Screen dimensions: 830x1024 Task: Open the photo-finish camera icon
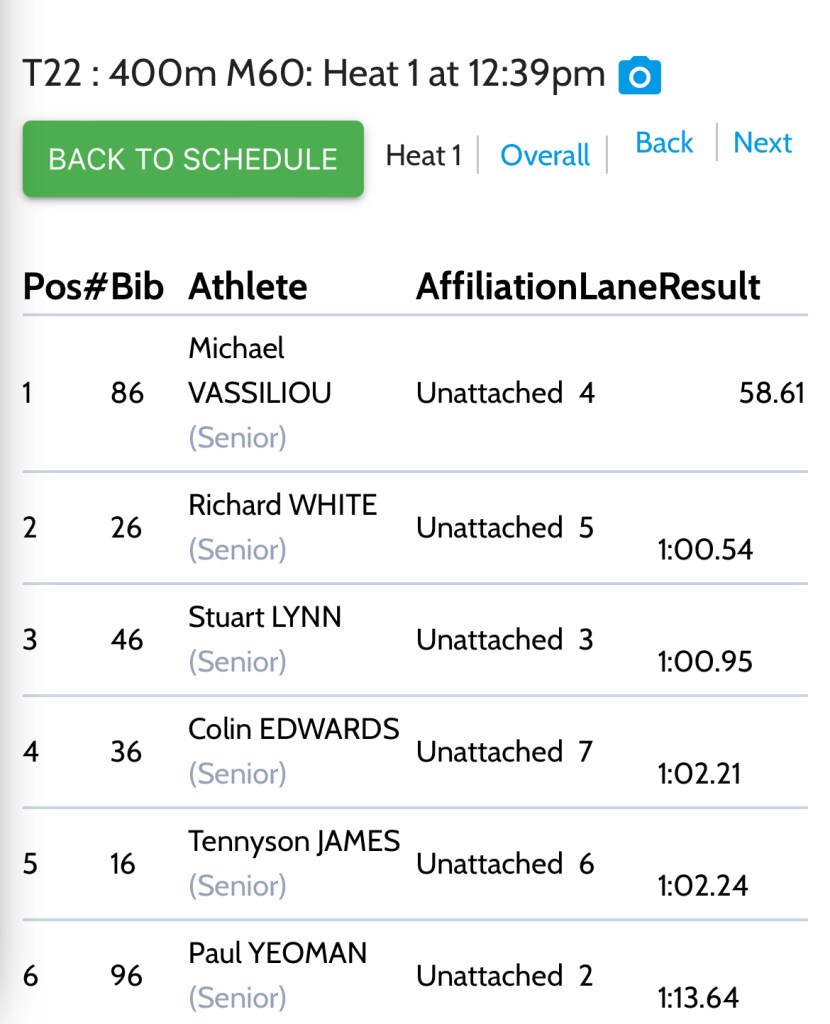[640, 76]
